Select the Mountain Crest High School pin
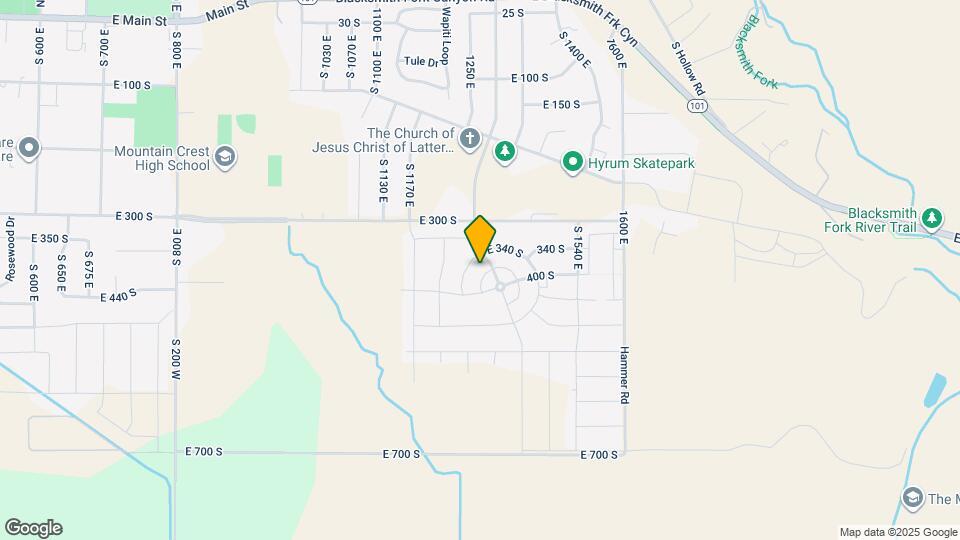This screenshot has height=540, width=960. click(225, 158)
